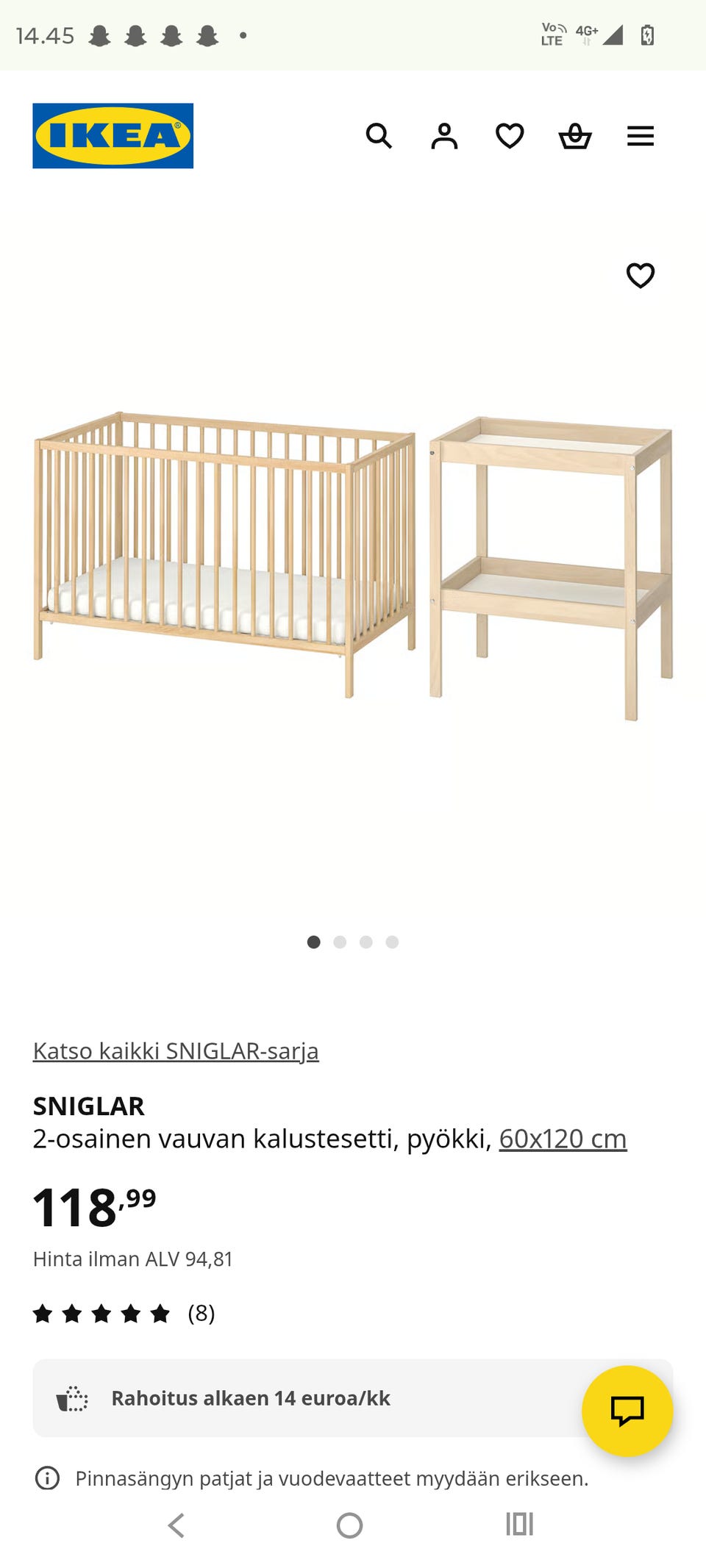Start a chat with the yellow chat button
Image resolution: width=706 pixels, height=1568 pixels.
(627, 1411)
